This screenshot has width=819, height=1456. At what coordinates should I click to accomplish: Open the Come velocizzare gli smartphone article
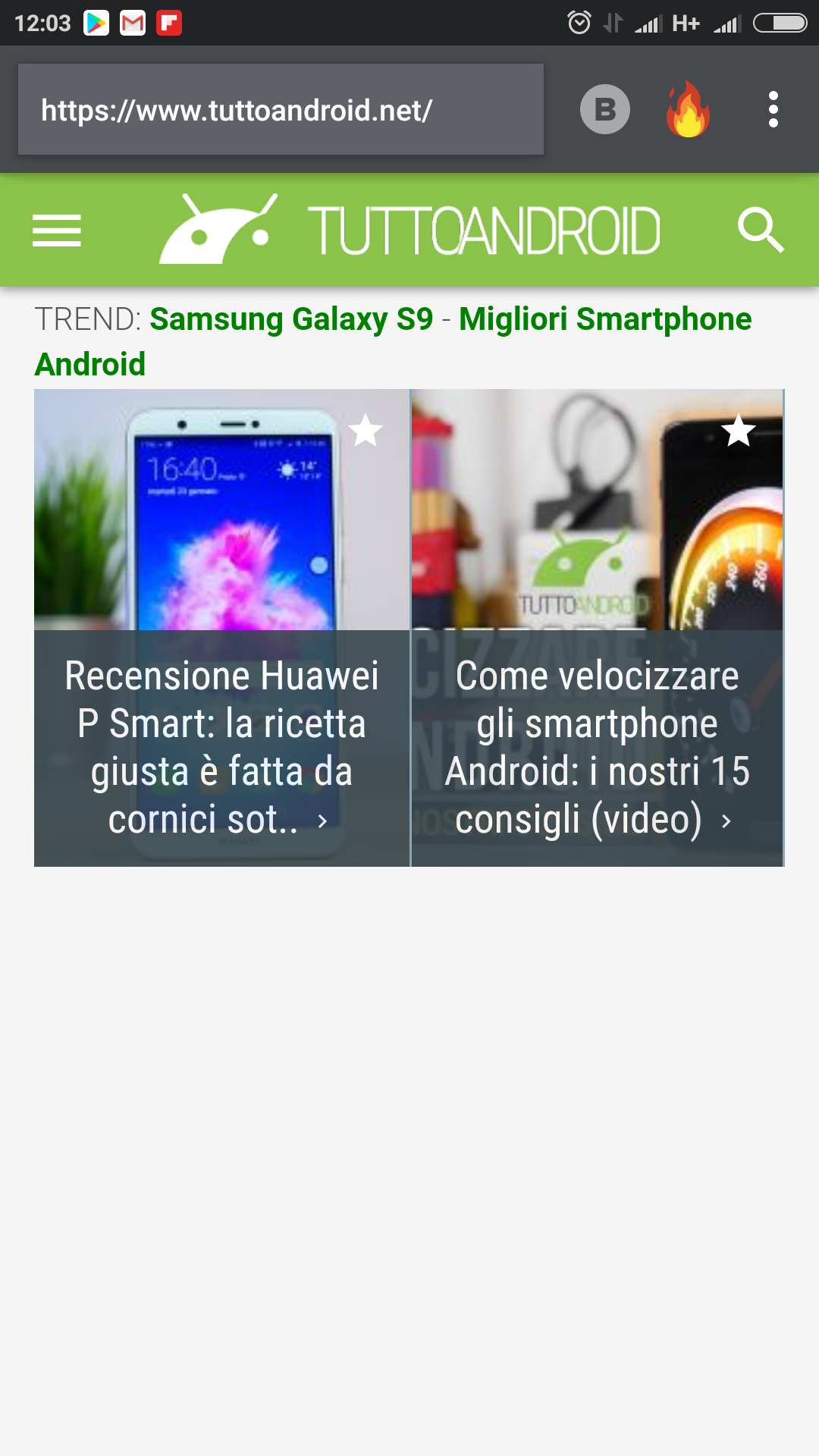tap(598, 628)
